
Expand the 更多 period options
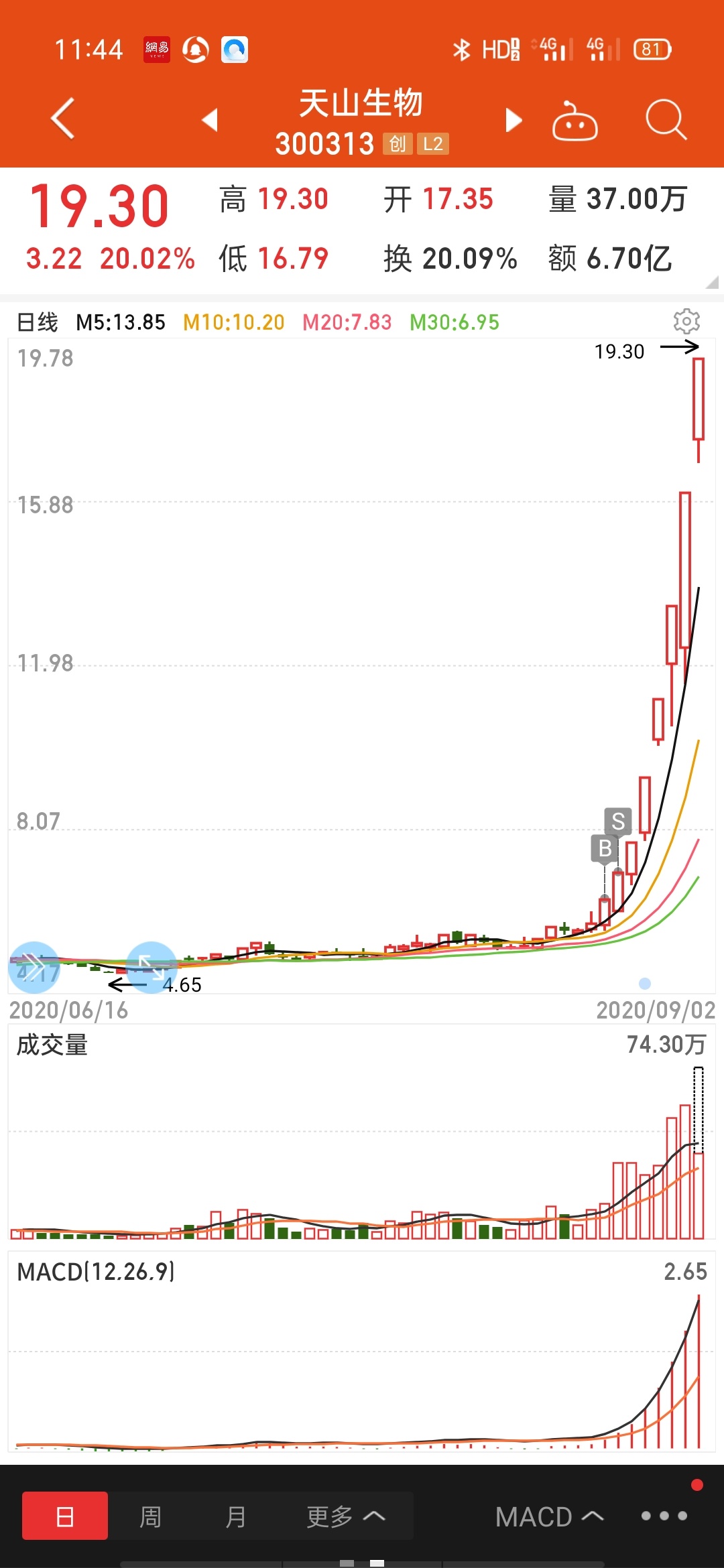click(345, 1516)
